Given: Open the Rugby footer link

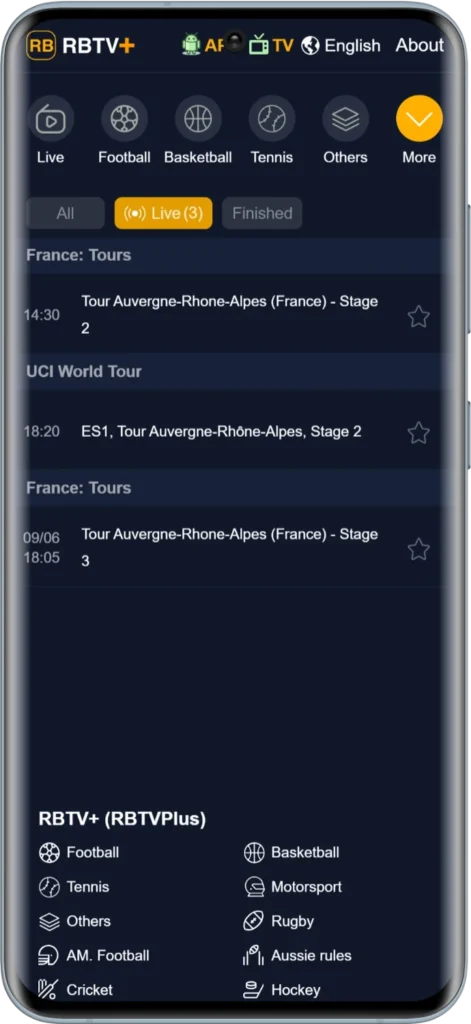Looking at the screenshot, I should tap(279, 921).
